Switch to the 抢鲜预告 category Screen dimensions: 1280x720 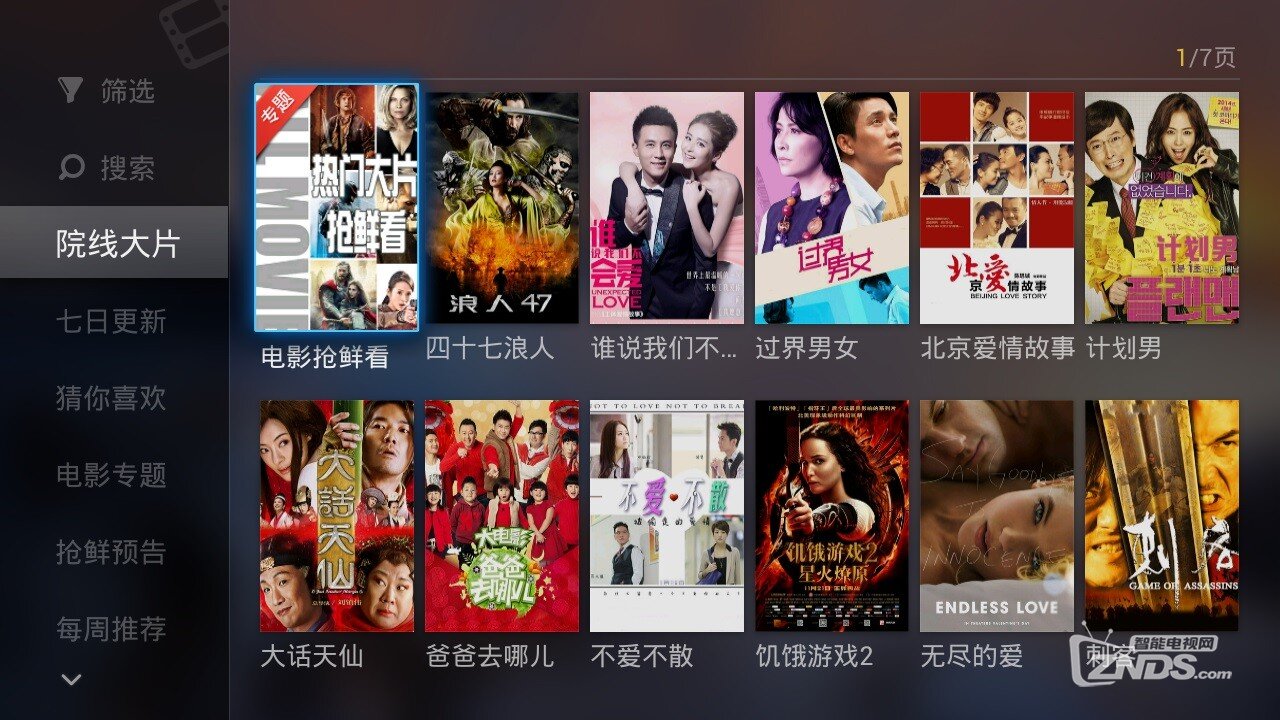(x=110, y=552)
